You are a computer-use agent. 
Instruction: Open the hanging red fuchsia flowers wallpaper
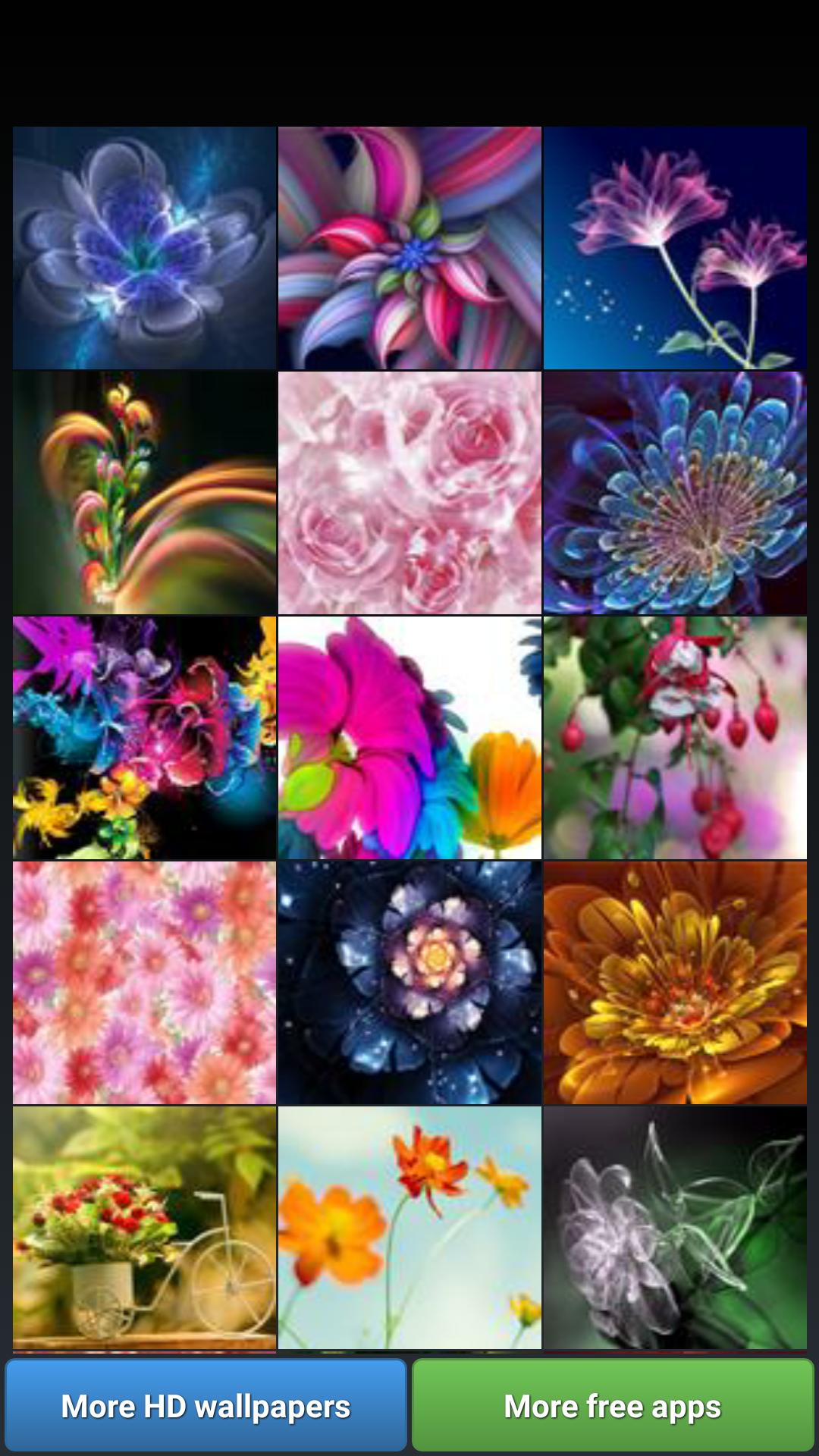675,738
